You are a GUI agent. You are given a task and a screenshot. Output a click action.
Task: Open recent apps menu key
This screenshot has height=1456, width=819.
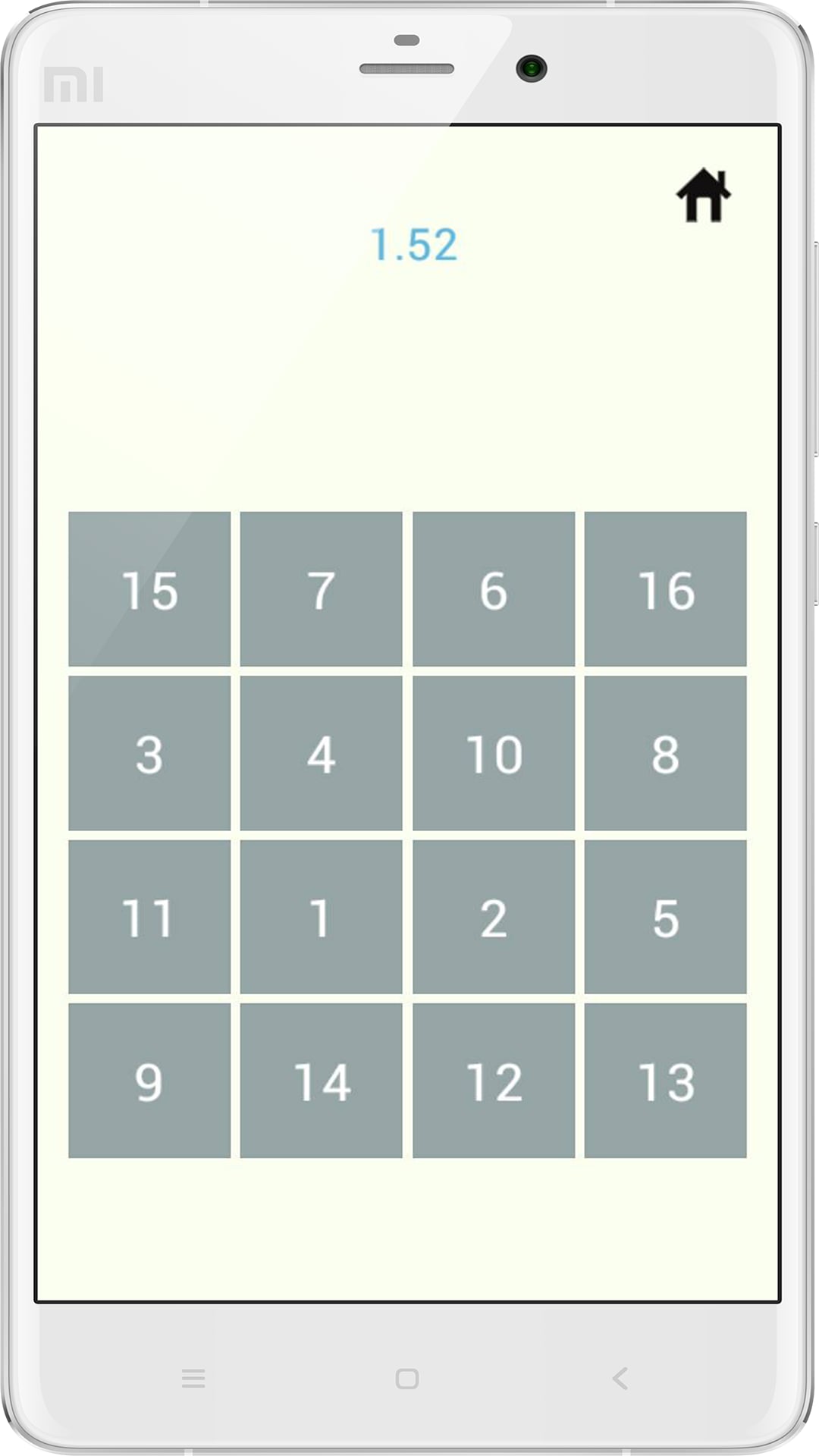coord(193,1378)
